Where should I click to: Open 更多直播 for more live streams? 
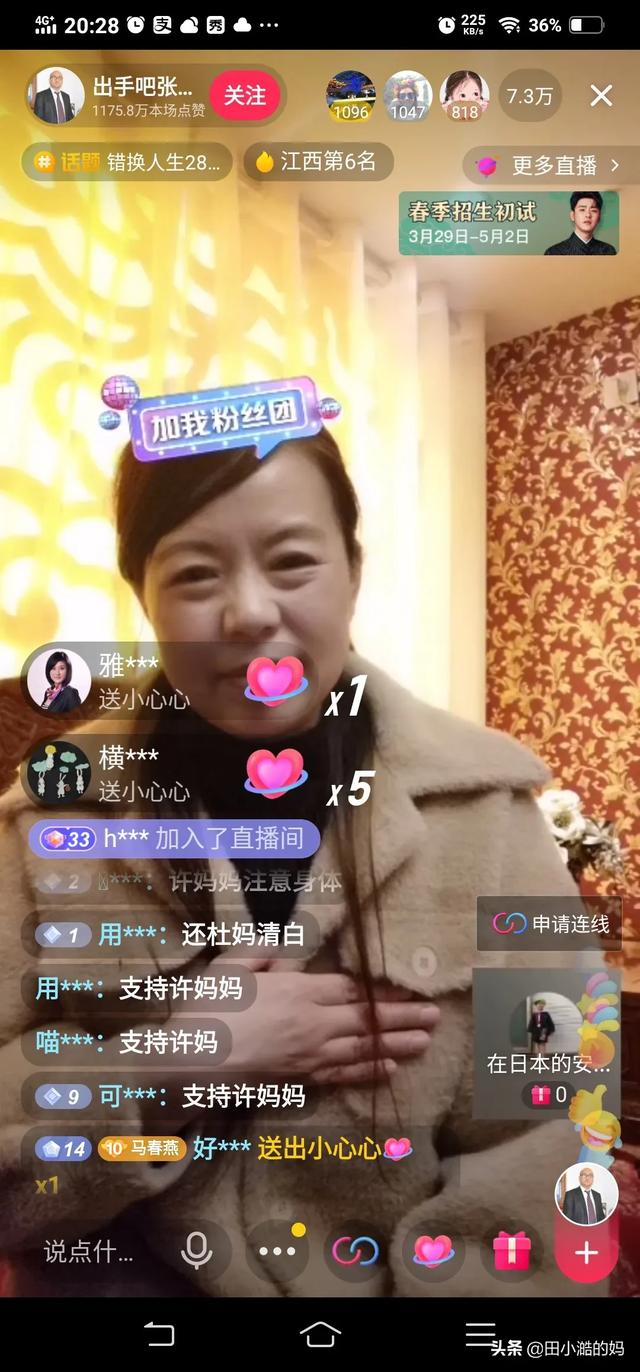(x=550, y=166)
